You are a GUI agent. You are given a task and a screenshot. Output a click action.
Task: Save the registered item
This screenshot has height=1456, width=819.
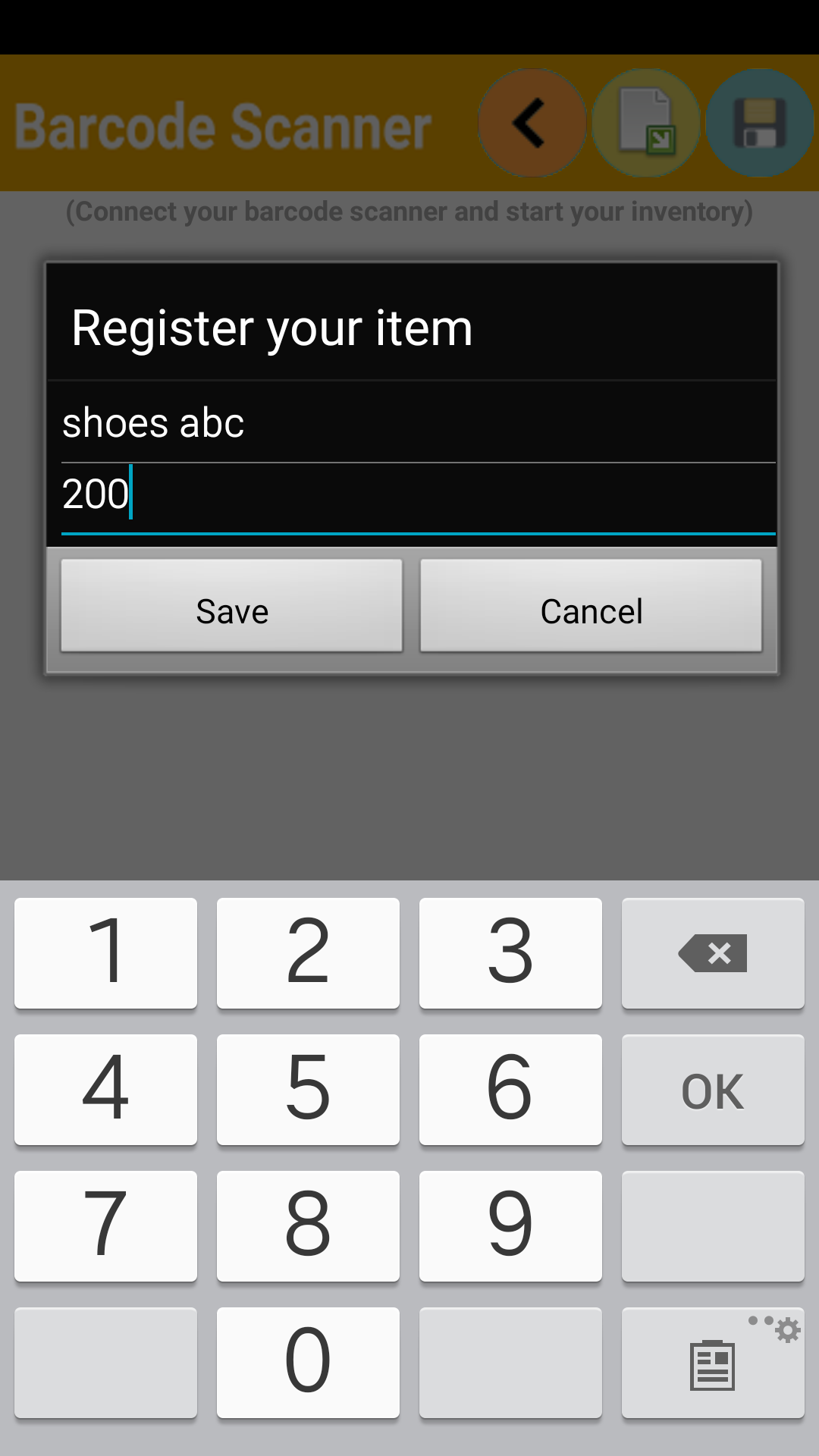(x=231, y=610)
